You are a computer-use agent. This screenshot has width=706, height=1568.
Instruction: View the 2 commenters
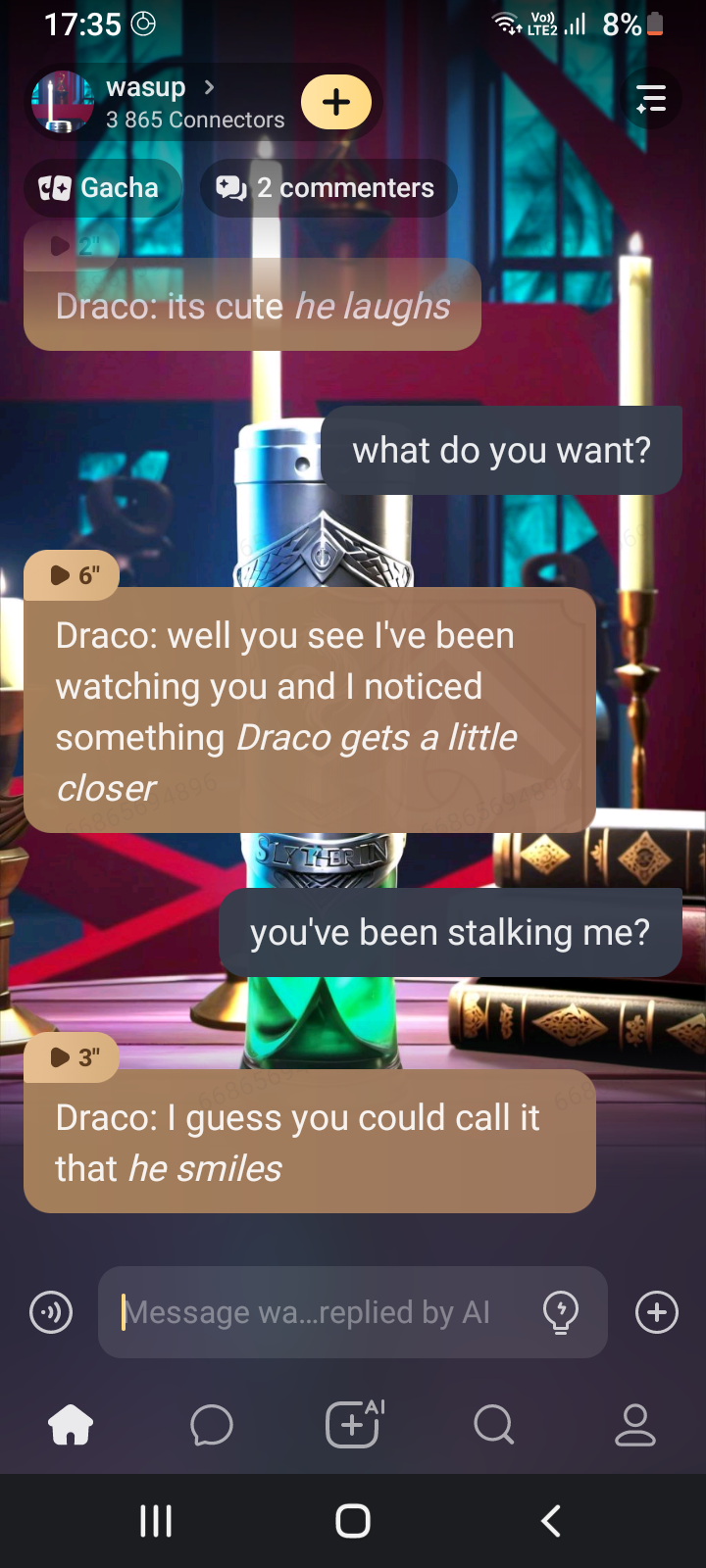(328, 188)
